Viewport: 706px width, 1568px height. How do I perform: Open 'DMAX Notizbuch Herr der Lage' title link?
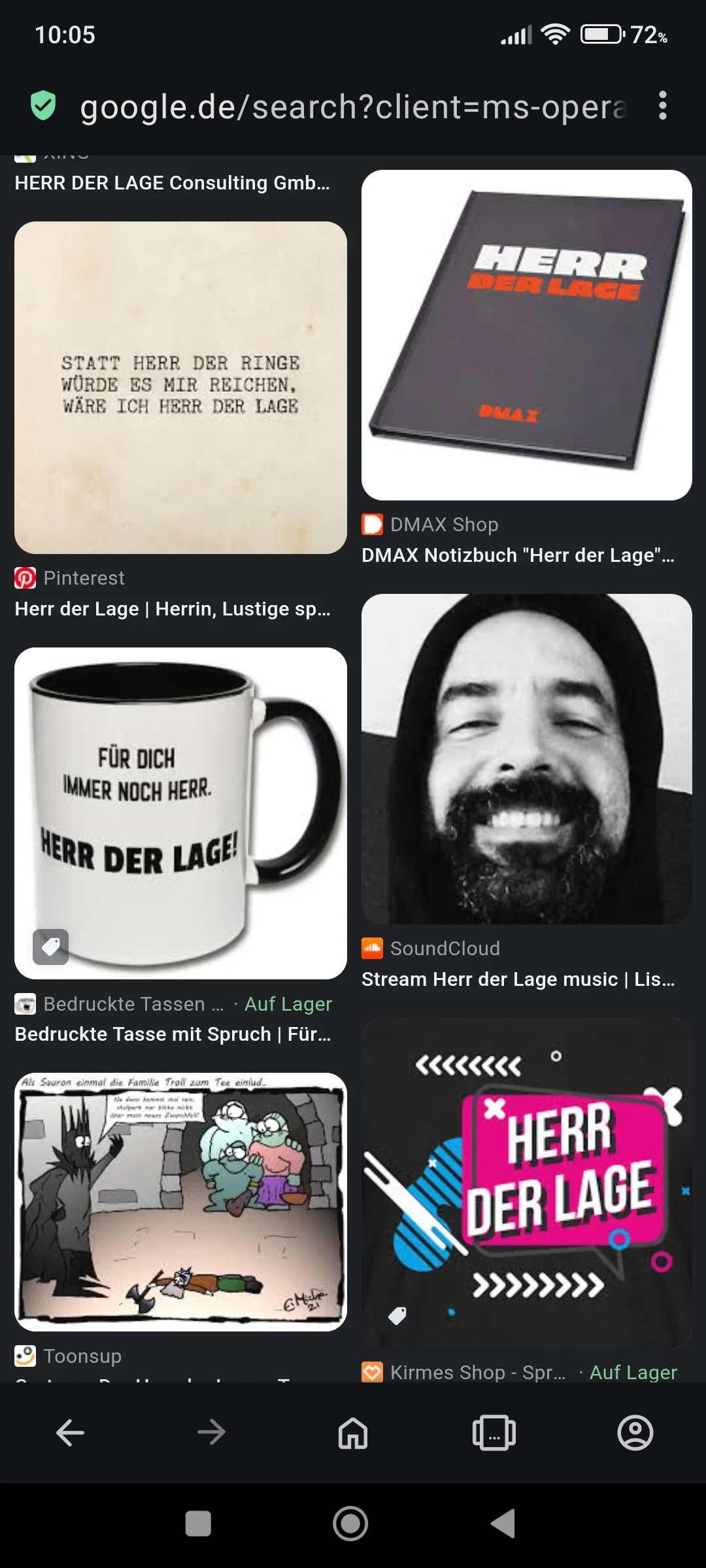pos(518,555)
